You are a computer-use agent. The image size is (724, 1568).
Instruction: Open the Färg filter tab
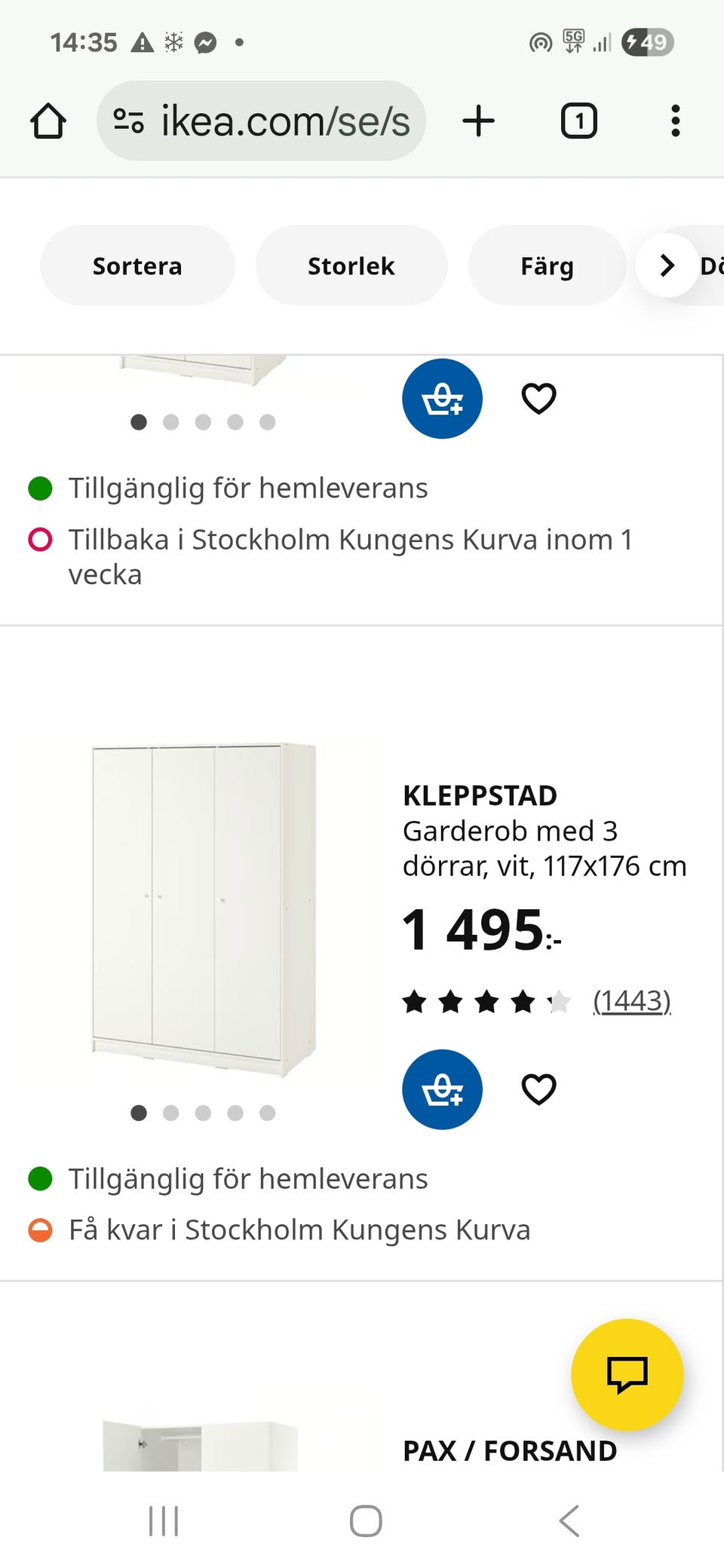(547, 265)
